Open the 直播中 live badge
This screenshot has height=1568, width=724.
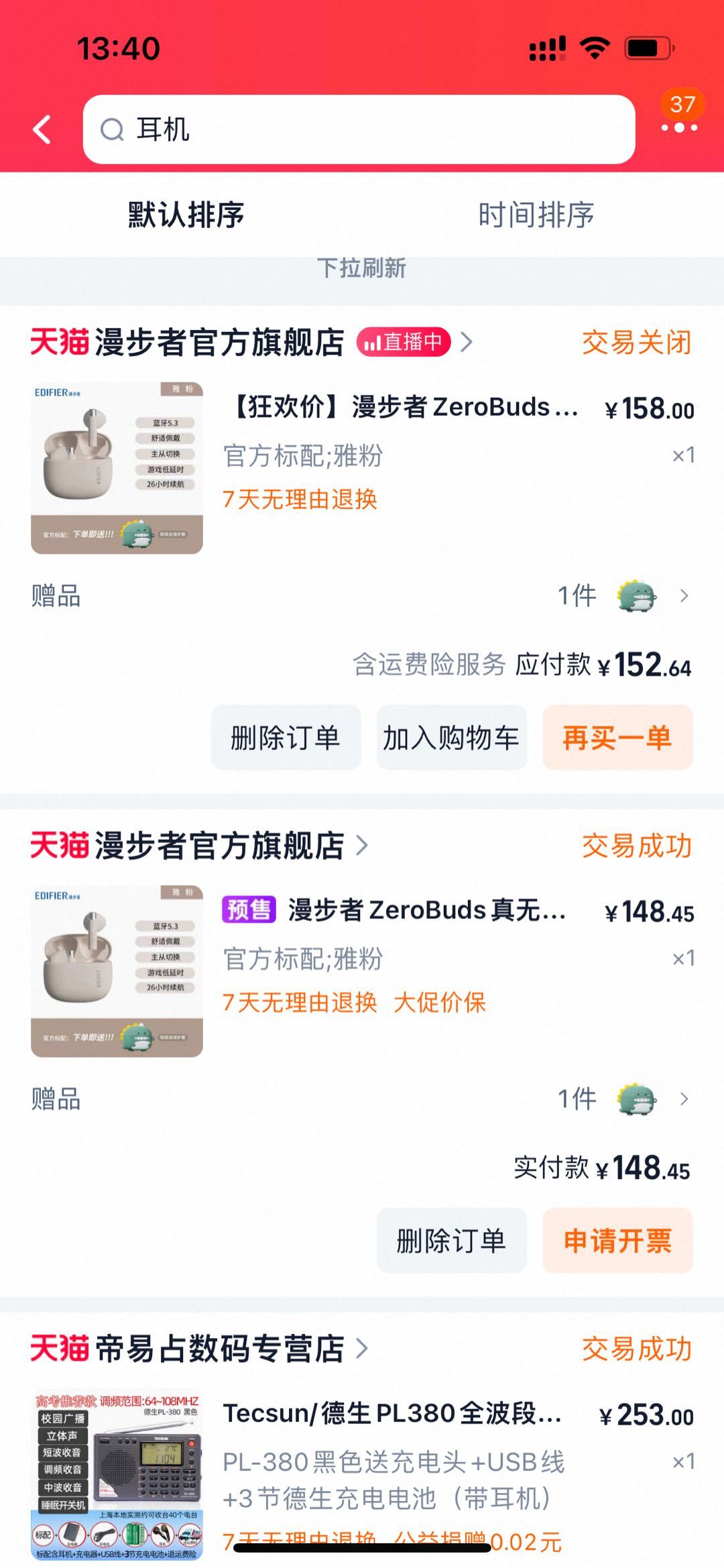[x=404, y=342]
